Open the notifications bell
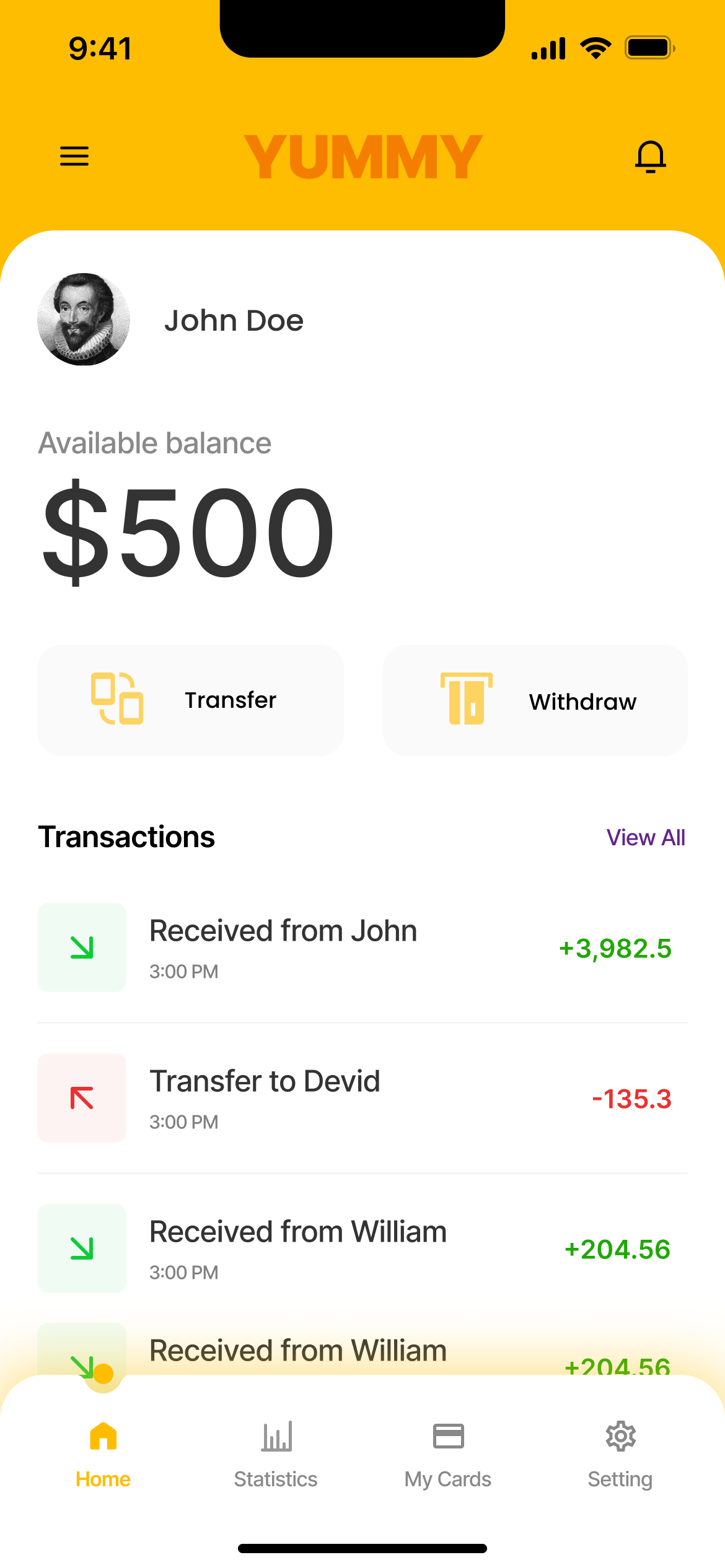725x1568 pixels. click(650, 156)
